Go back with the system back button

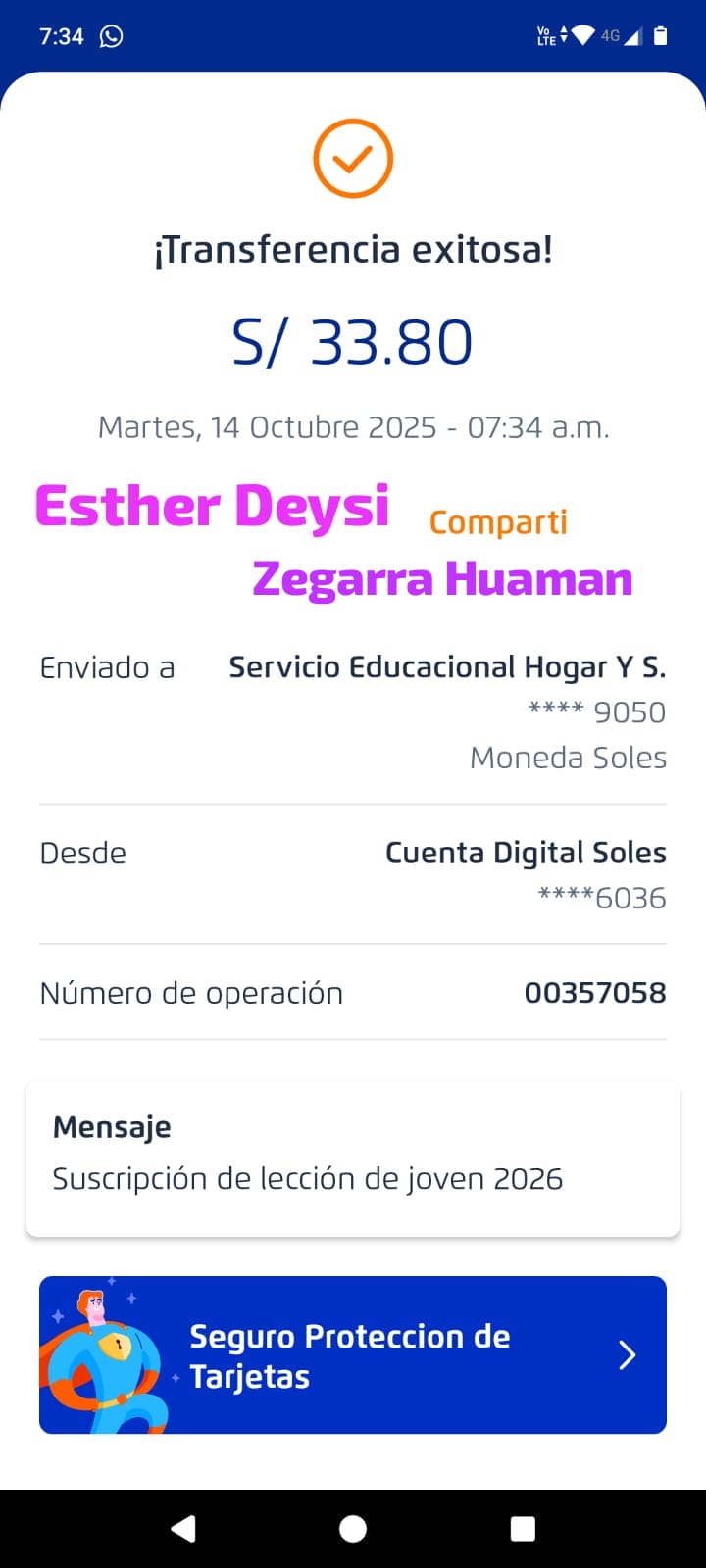pos(183,1529)
